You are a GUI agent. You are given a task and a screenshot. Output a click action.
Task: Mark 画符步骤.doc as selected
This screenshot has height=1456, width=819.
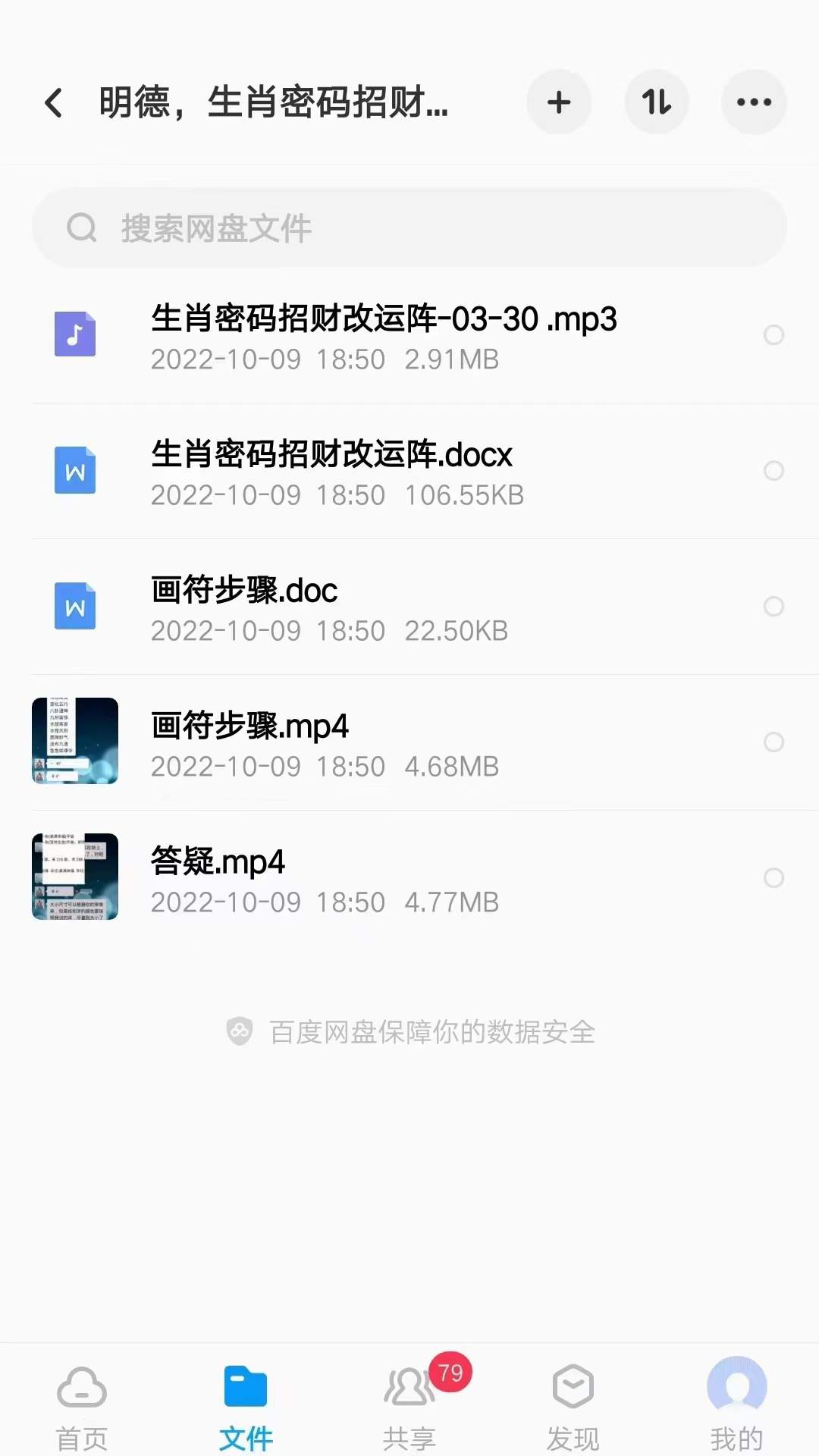(x=773, y=607)
